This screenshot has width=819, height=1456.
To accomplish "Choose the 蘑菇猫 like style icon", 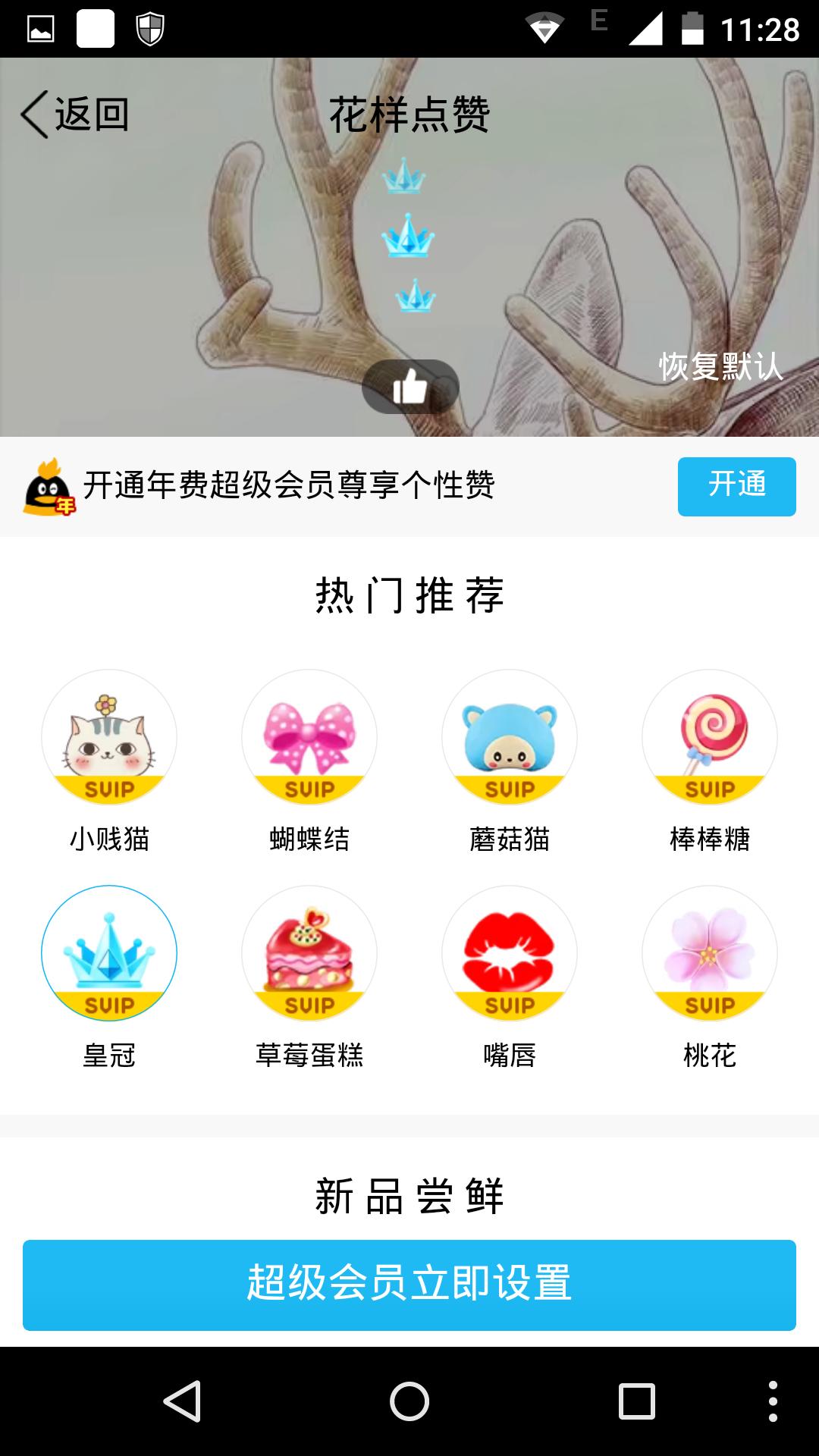I will tap(508, 737).
